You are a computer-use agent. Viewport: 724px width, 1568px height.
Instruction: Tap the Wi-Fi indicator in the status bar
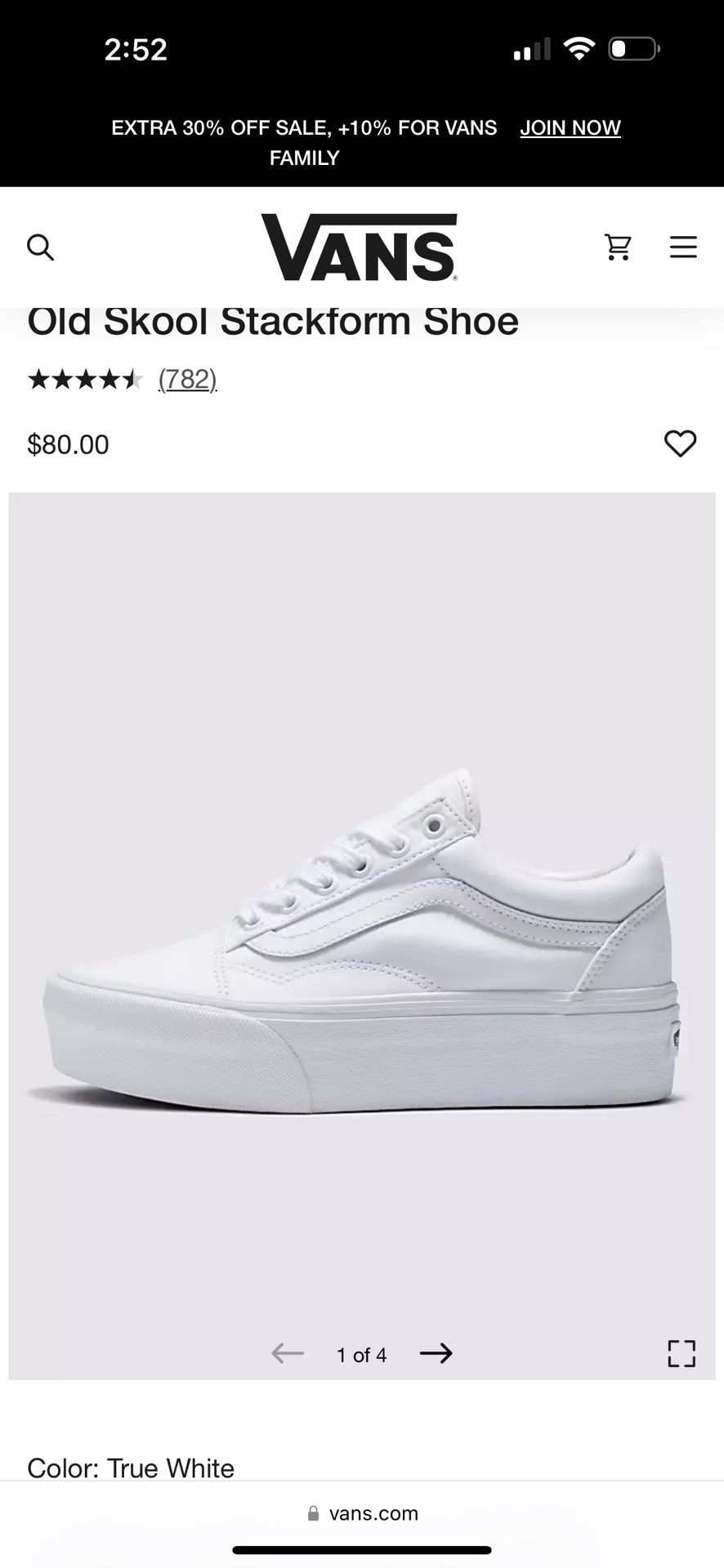pos(579,48)
